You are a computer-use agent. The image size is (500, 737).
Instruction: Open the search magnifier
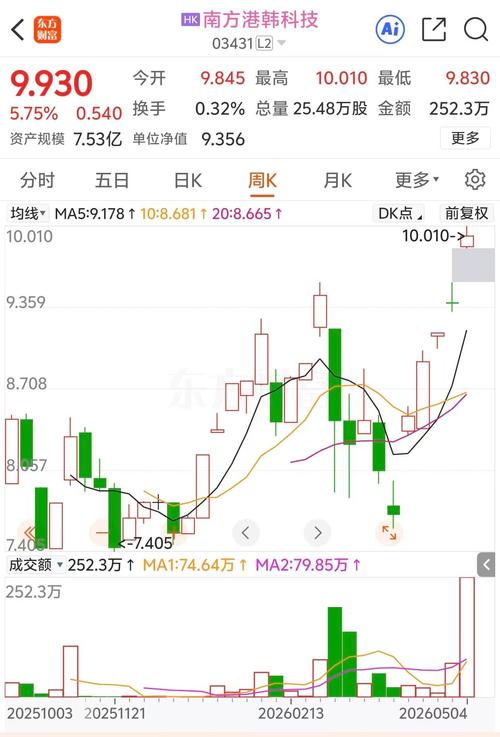point(476,30)
